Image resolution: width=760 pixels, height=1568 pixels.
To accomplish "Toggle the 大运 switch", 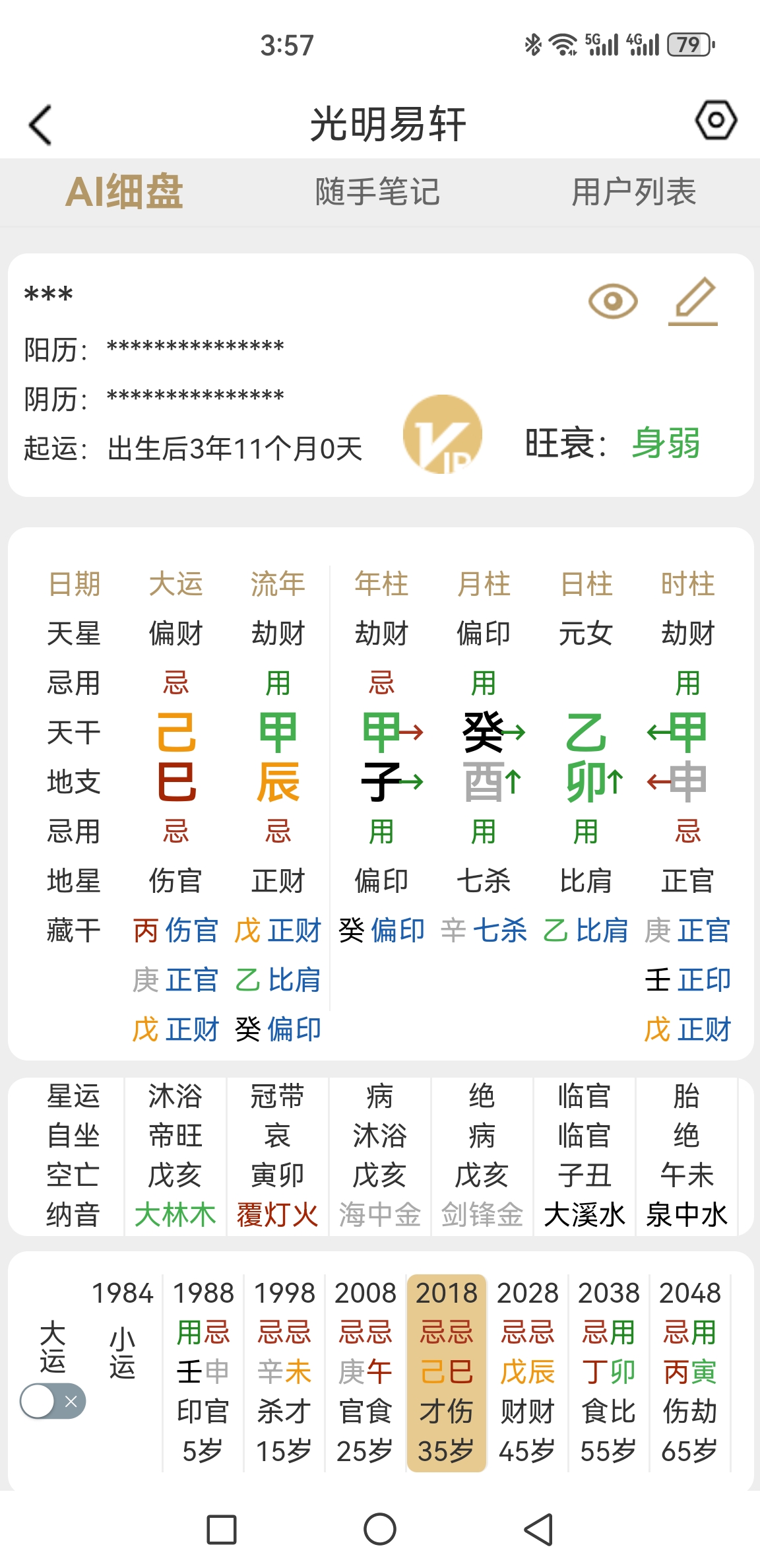I will tap(53, 1401).
